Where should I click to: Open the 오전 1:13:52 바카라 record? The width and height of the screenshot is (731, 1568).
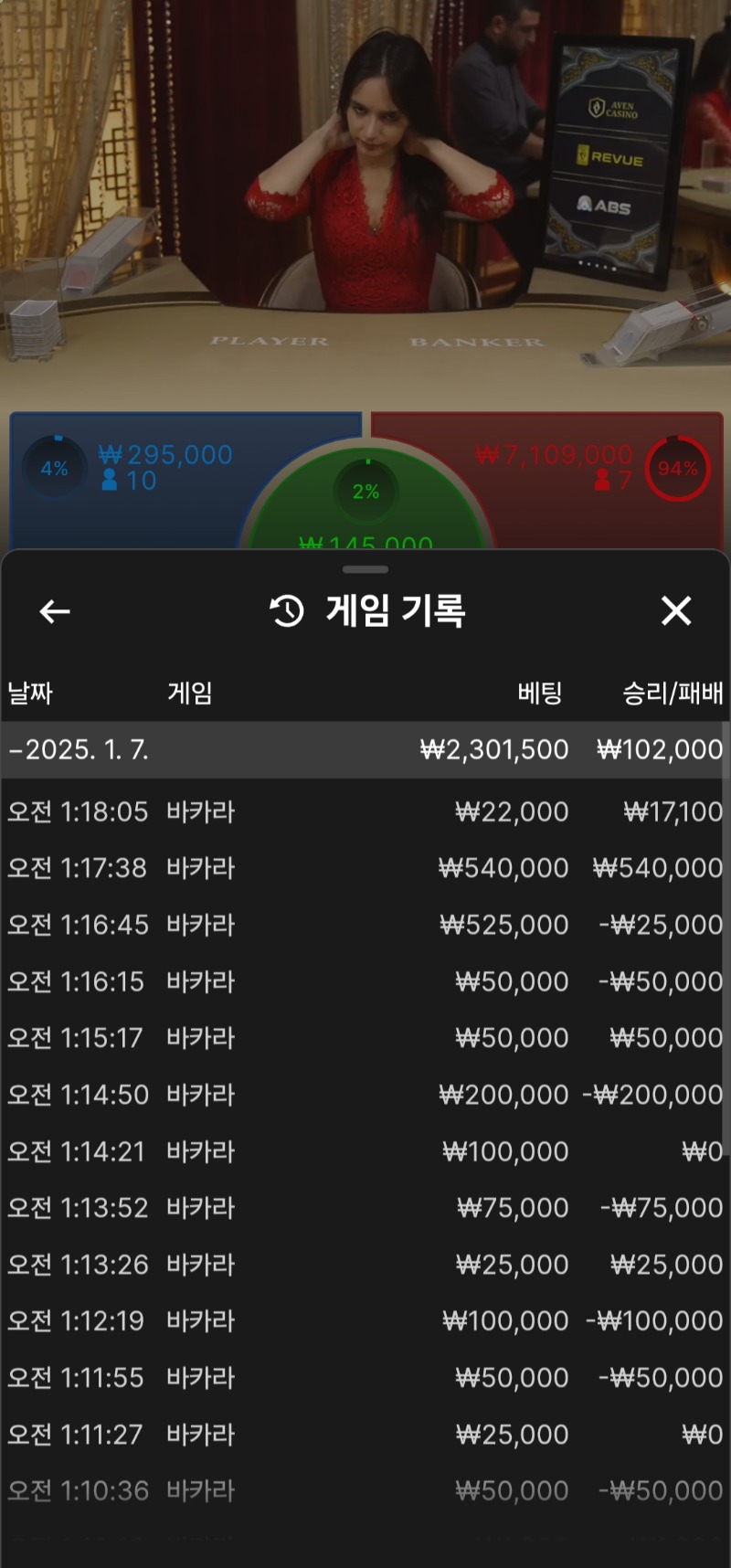click(364, 1208)
